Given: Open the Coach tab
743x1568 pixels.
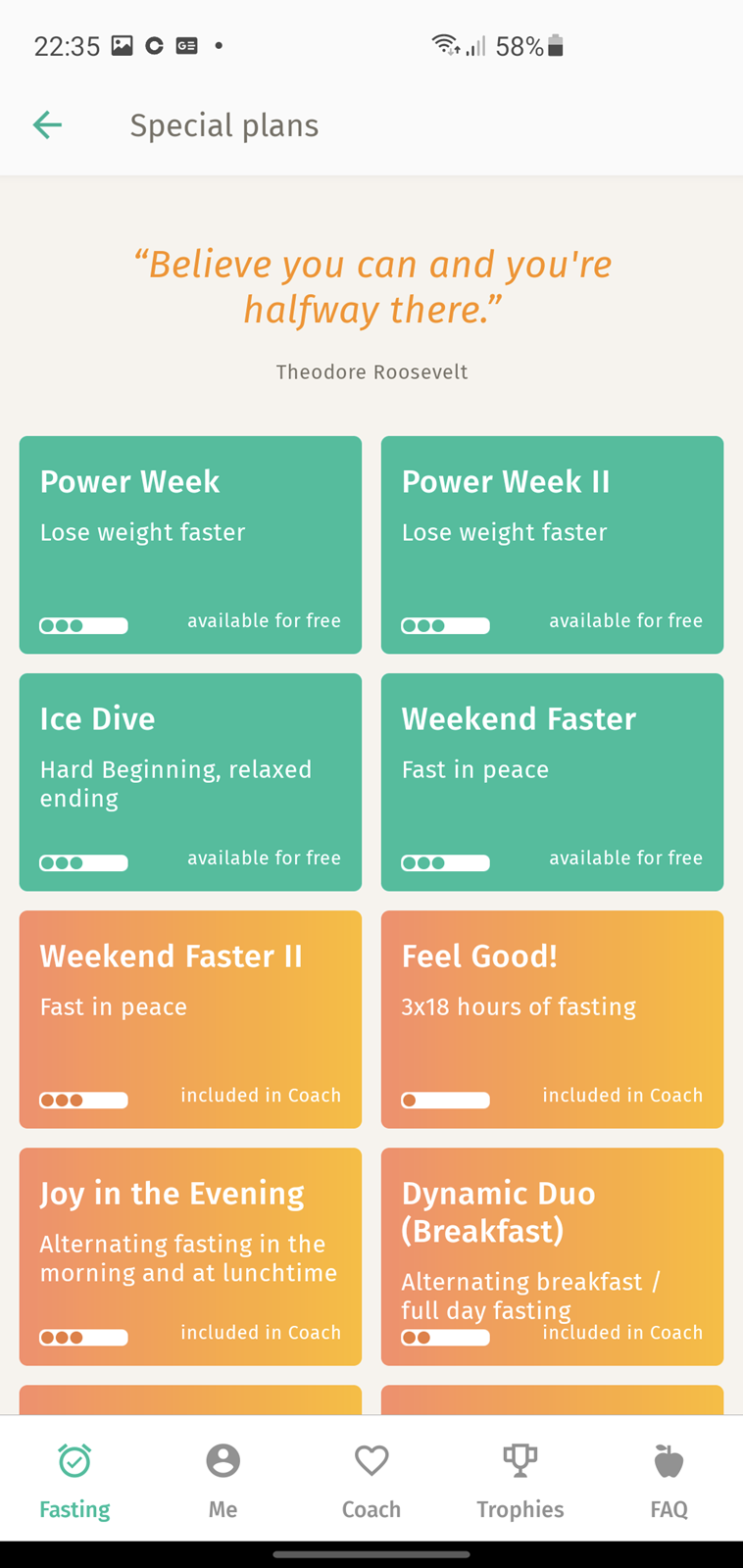Looking at the screenshot, I should pos(371,1480).
